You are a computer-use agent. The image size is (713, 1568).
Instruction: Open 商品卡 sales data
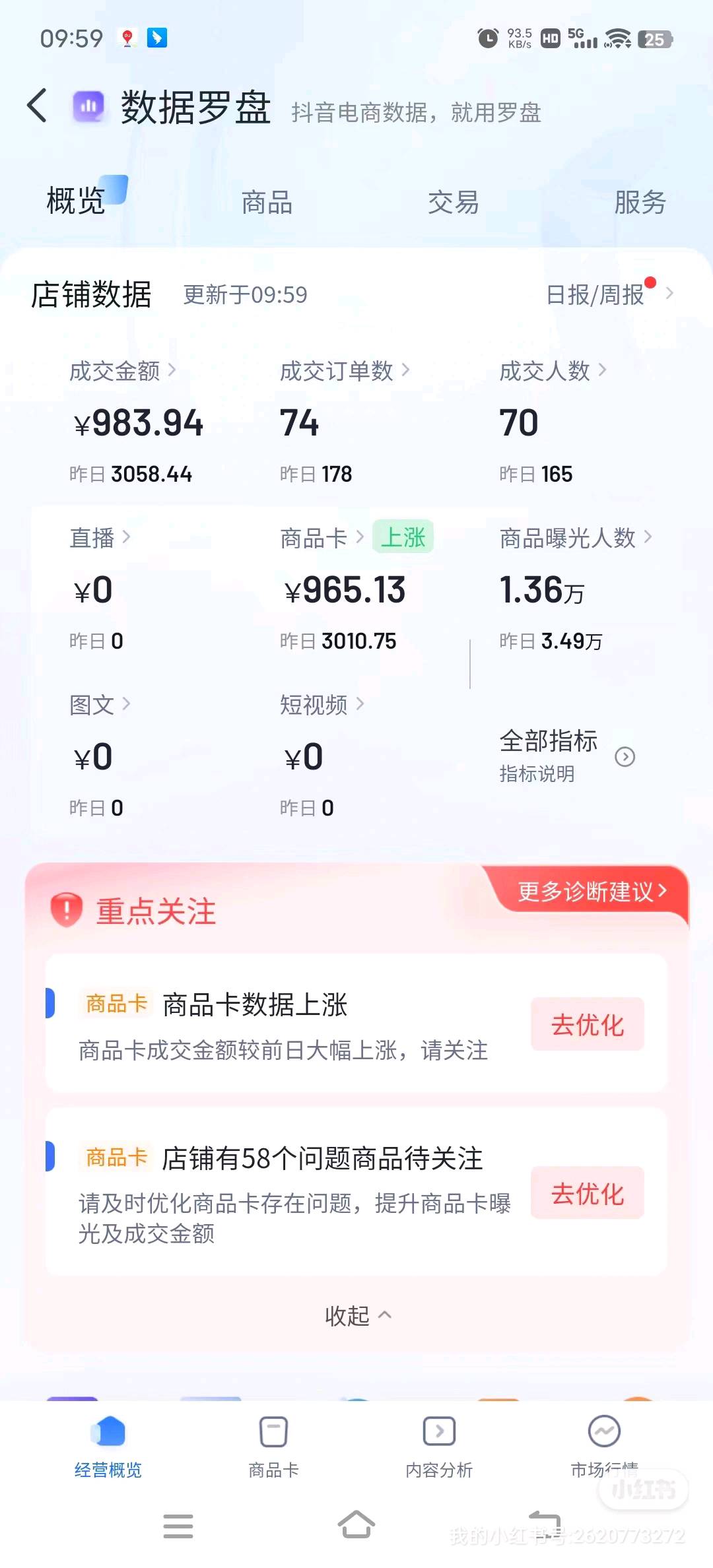322,538
